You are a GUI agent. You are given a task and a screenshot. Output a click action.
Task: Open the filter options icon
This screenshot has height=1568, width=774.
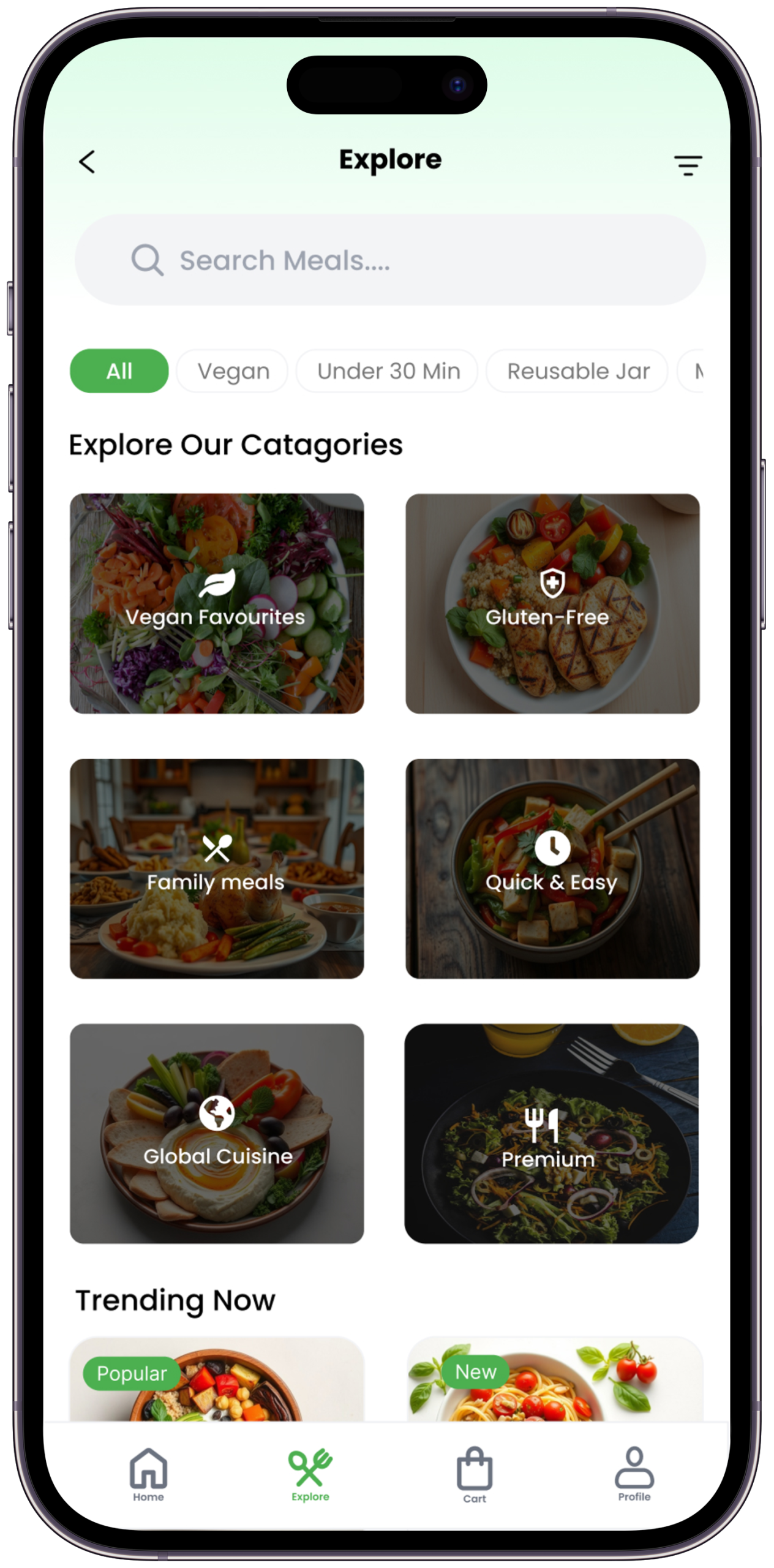point(688,165)
